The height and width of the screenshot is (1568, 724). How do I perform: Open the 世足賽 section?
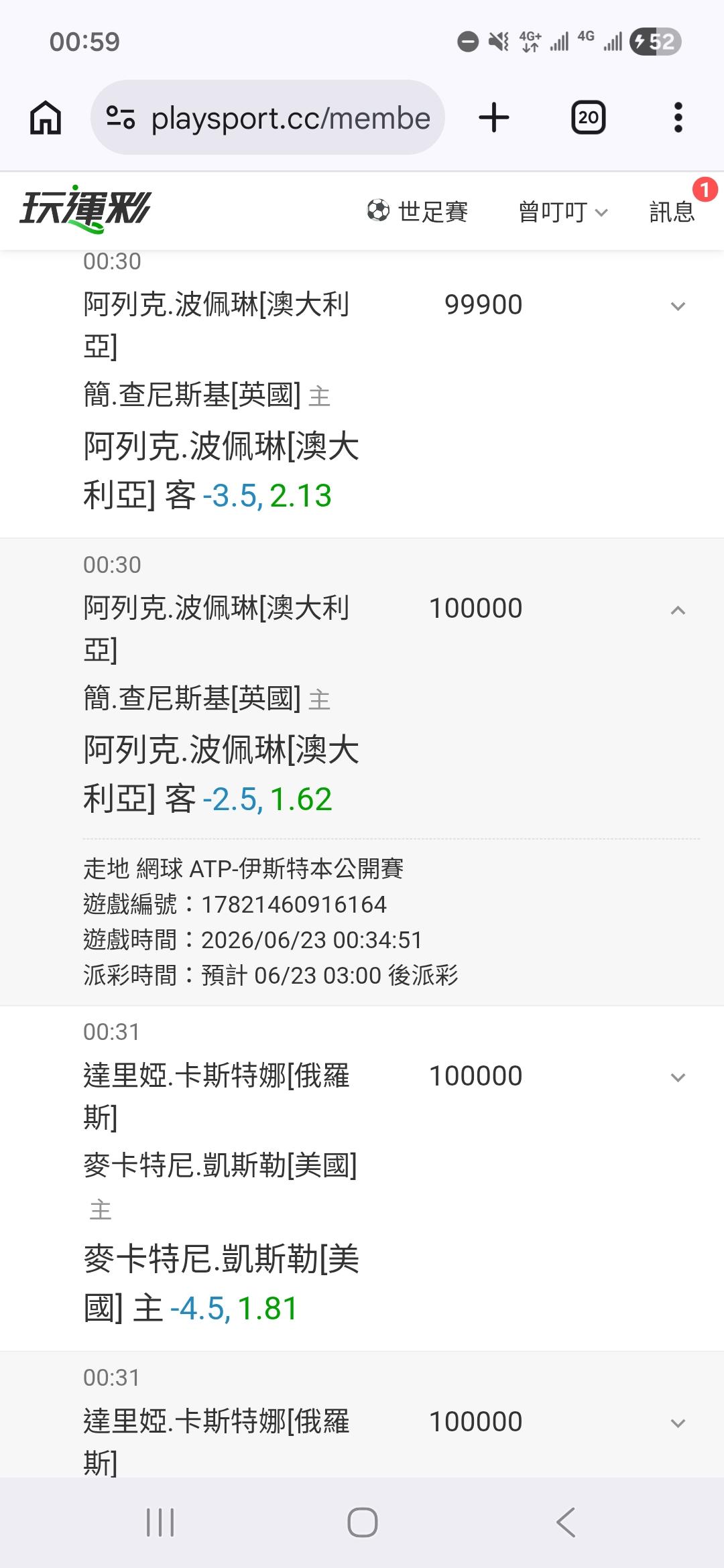point(417,212)
